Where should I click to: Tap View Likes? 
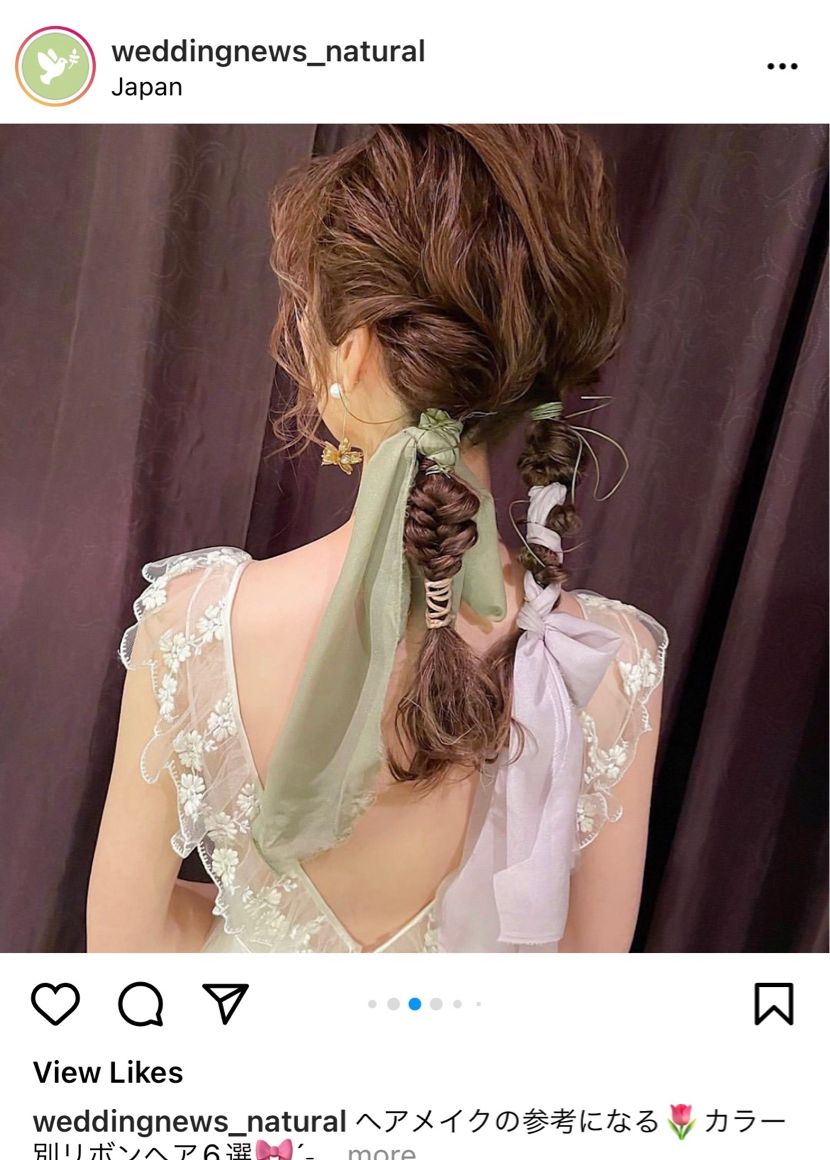point(108,1073)
